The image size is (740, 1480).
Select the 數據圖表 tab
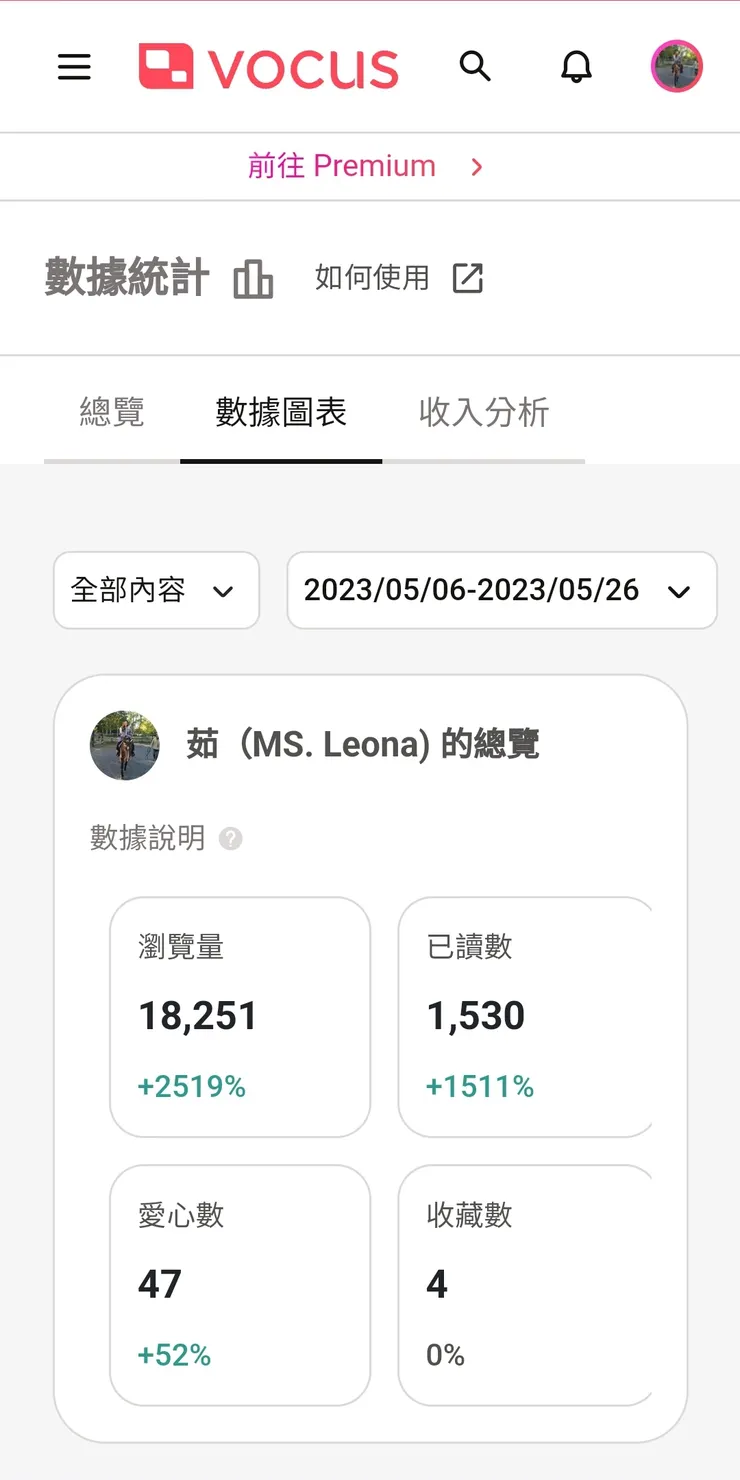(281, 413)
